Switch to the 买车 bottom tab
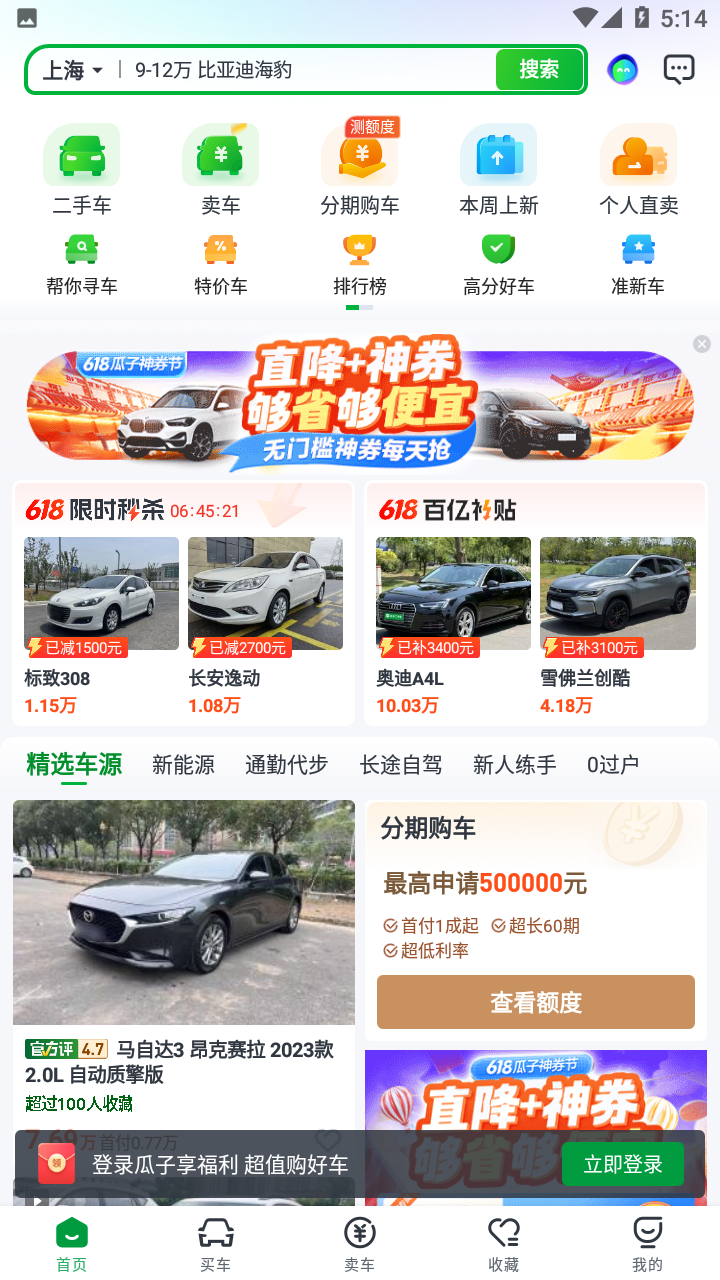This screenshot has width=720, height=1280. point(216,1245)
